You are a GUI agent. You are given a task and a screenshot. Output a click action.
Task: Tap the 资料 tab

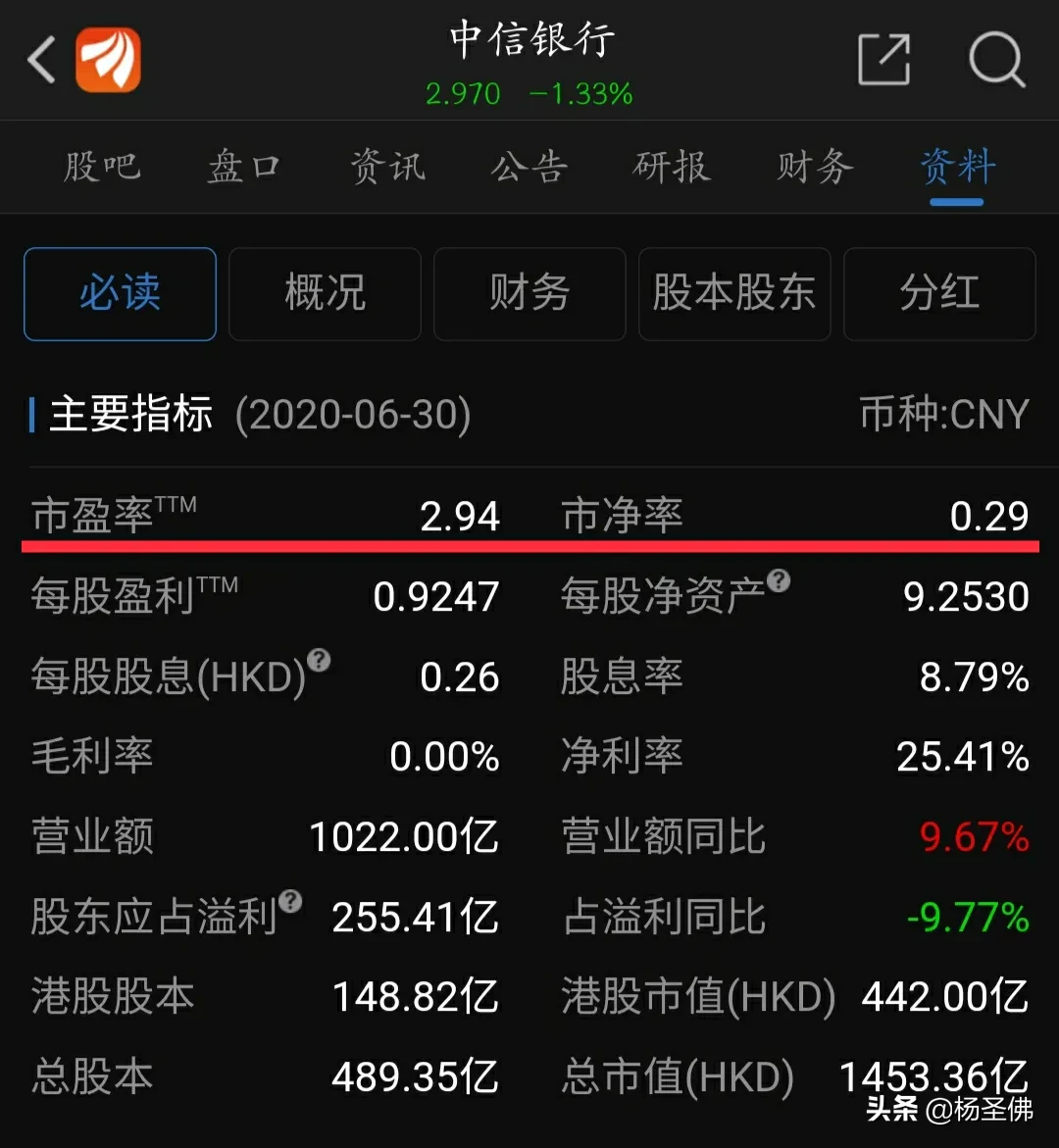point(957,167)
